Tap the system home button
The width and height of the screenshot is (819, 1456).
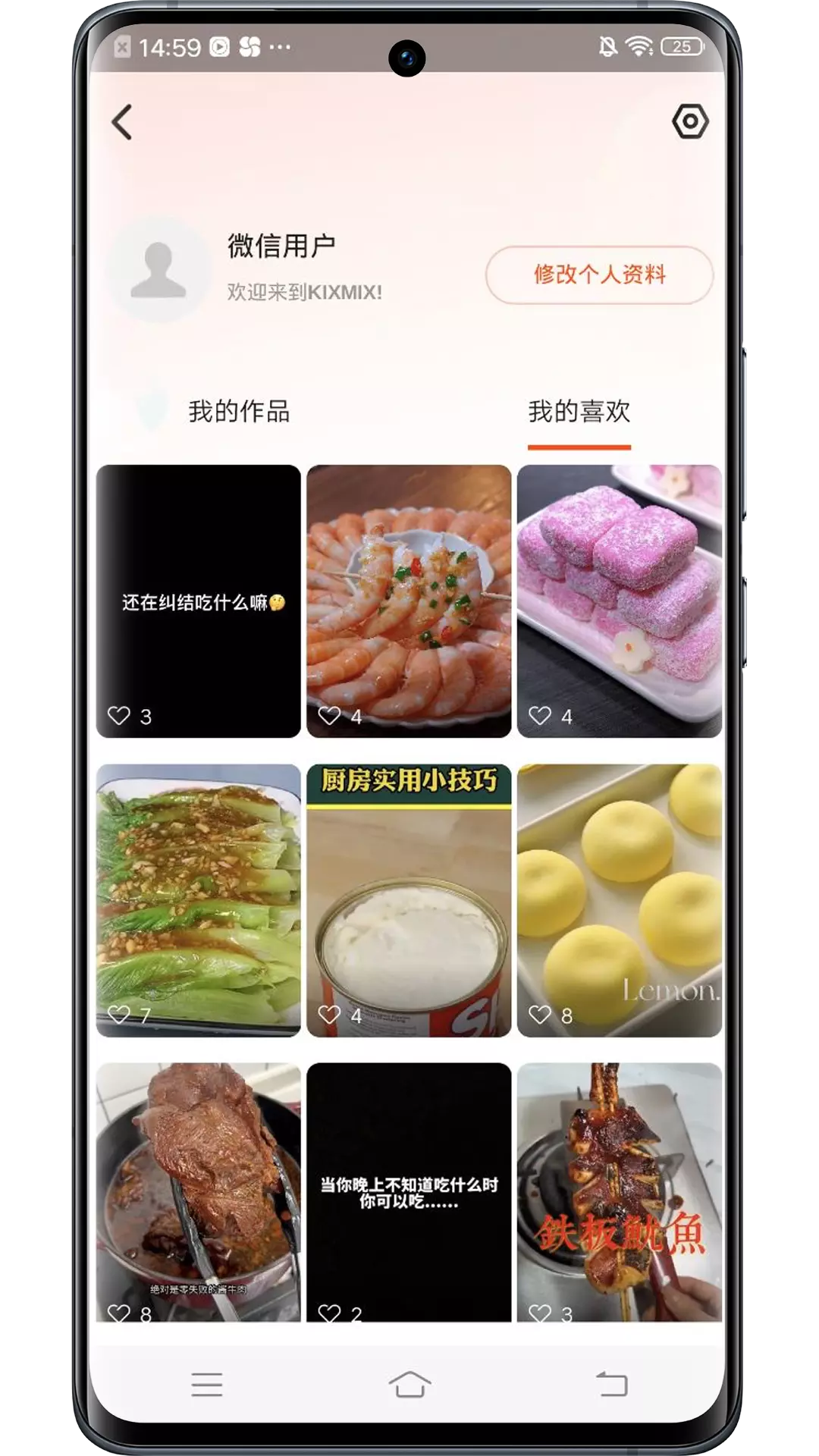point(409,1384)
